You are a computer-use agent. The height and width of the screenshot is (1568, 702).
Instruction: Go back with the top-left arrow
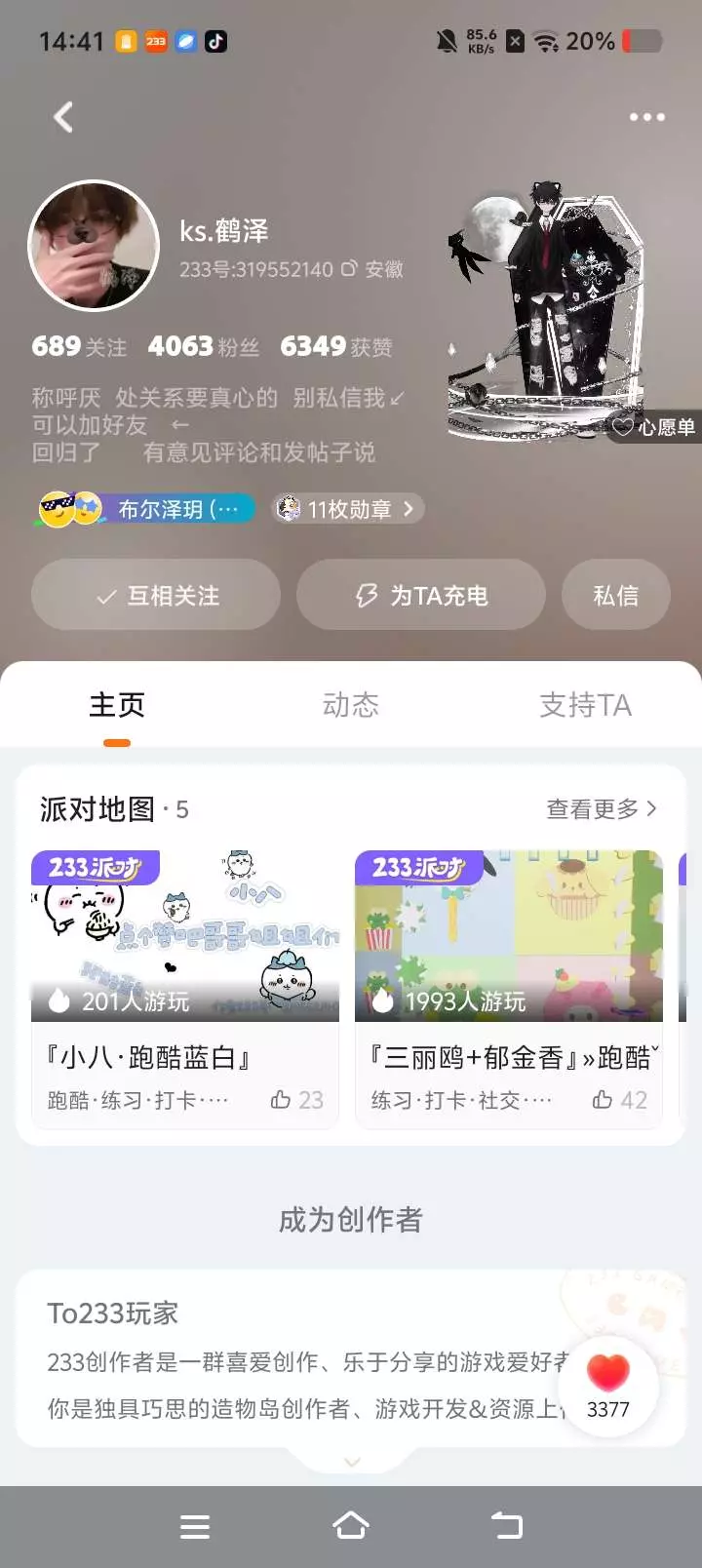pyautogui.click(x=63, y=117)
